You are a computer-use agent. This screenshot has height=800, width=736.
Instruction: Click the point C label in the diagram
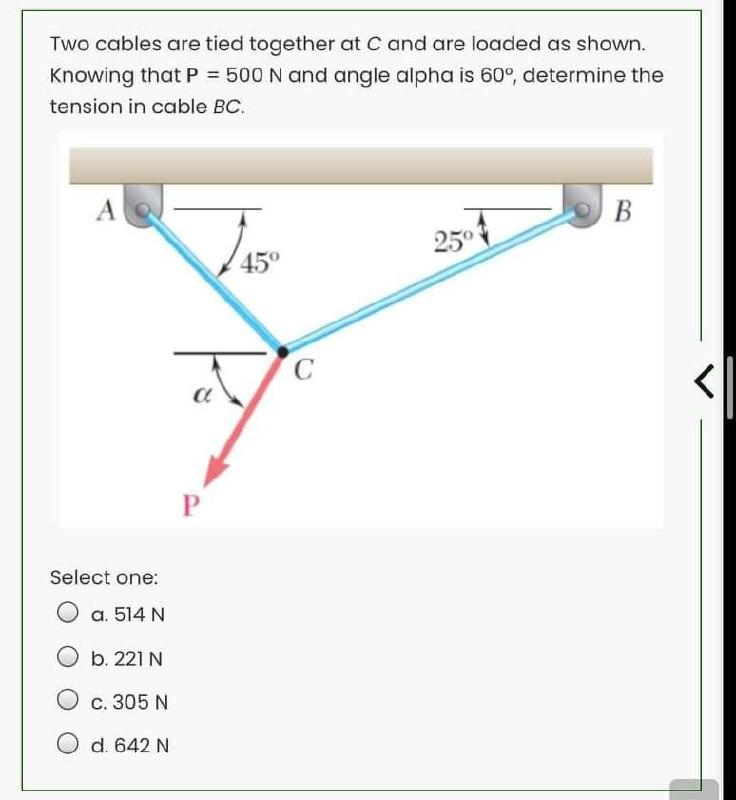[303, 368]
